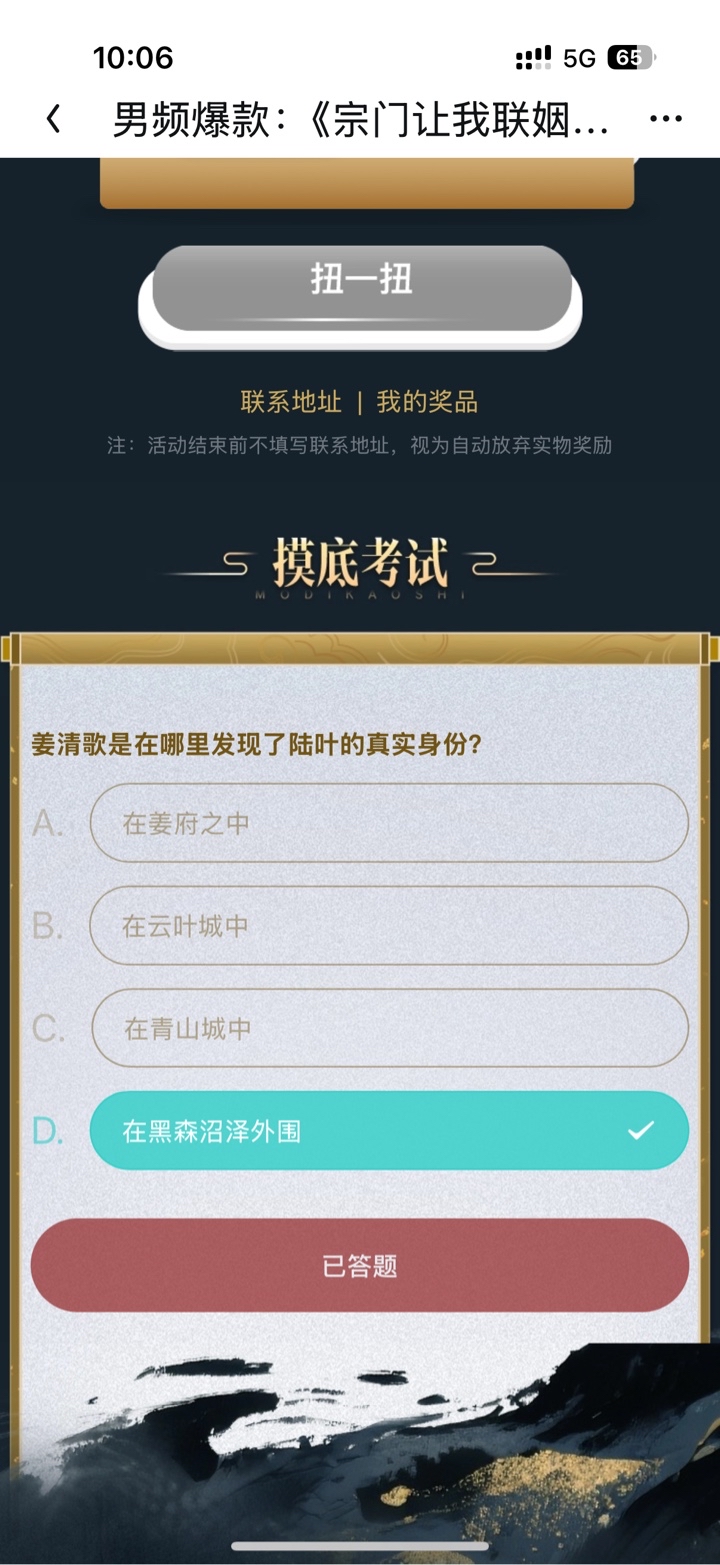Open the 联系地址 link
The image size is (720, 1565).
tap(291, 402)
